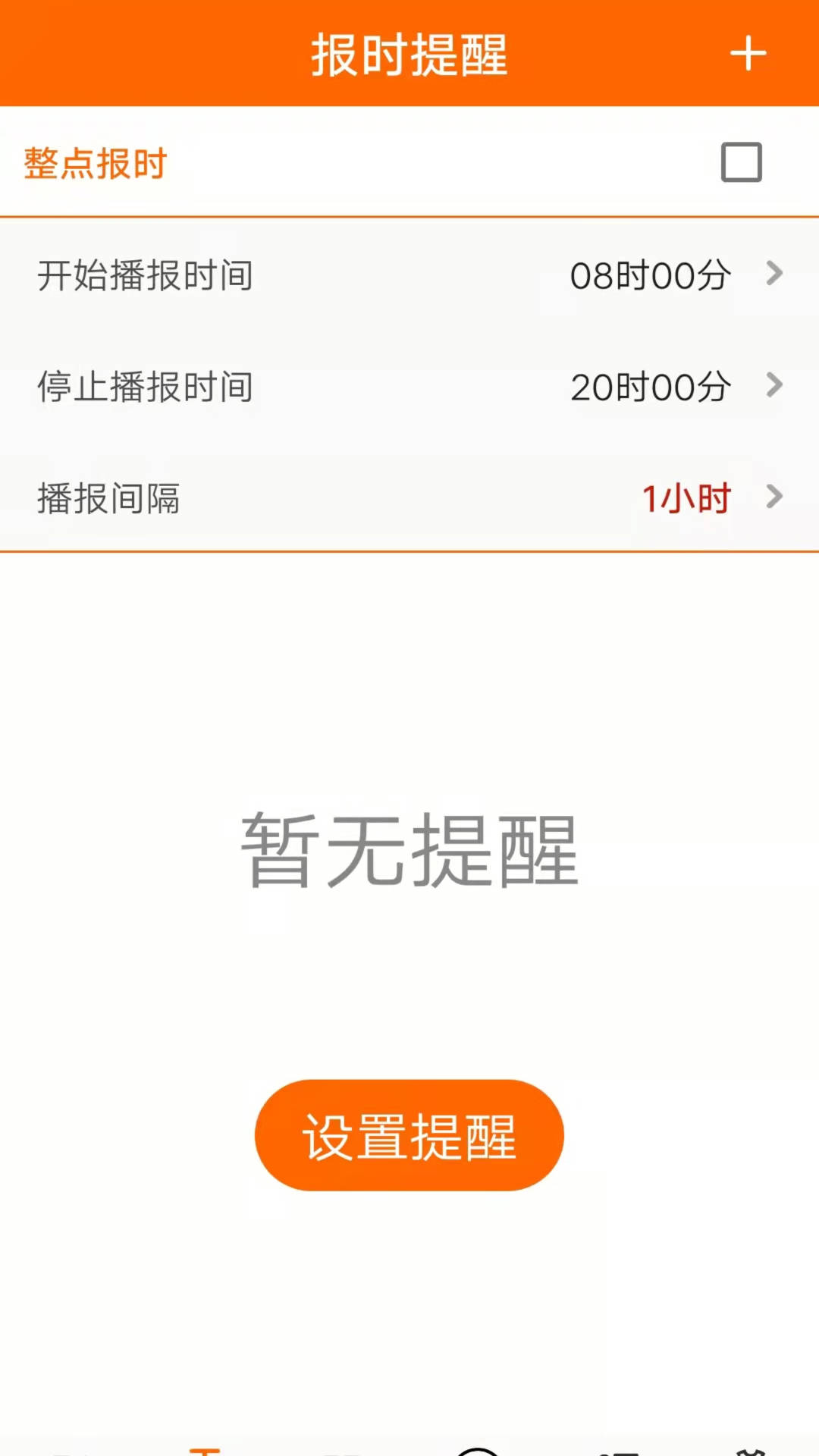Select the orange highlighted icon in bottom bar

coord(206,1445)
